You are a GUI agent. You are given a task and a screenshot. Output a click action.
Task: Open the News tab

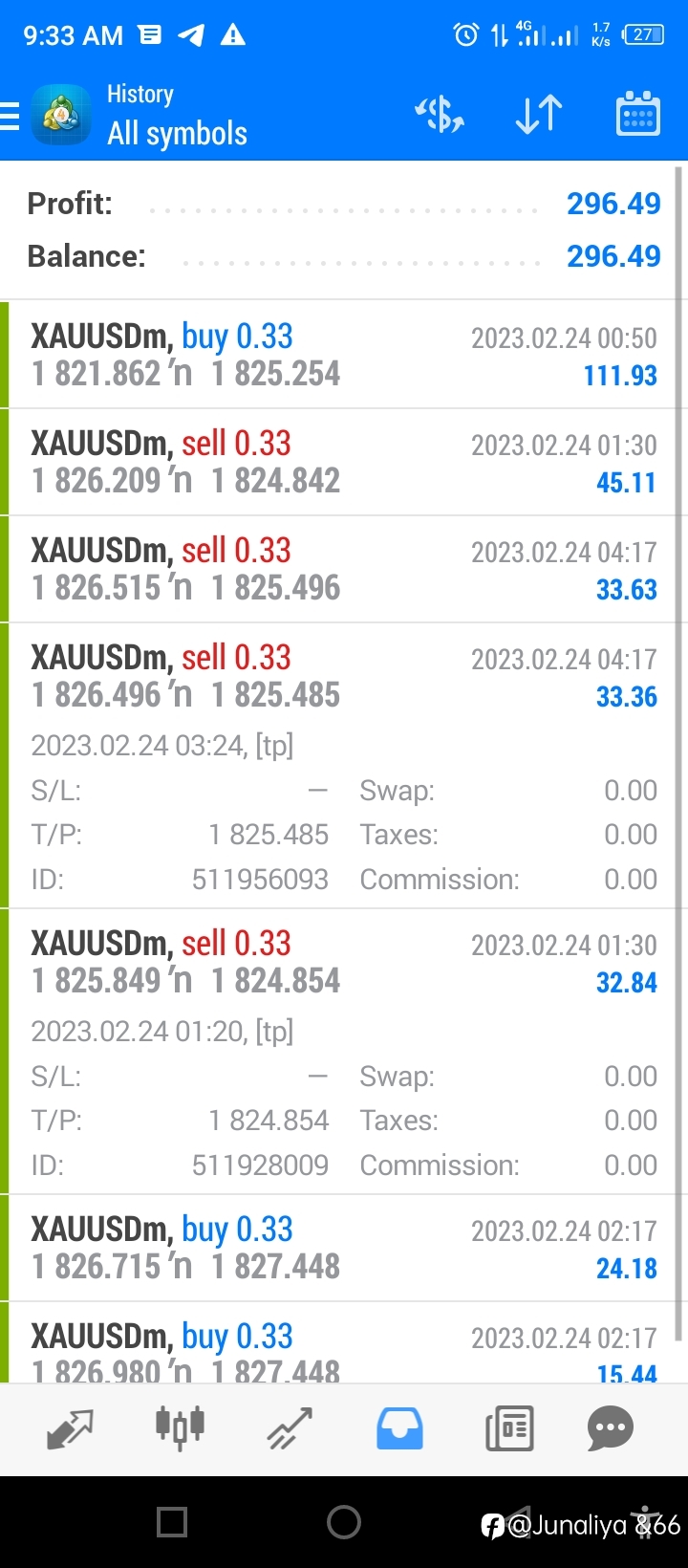pyautogui.click(x=509, y=1429)
